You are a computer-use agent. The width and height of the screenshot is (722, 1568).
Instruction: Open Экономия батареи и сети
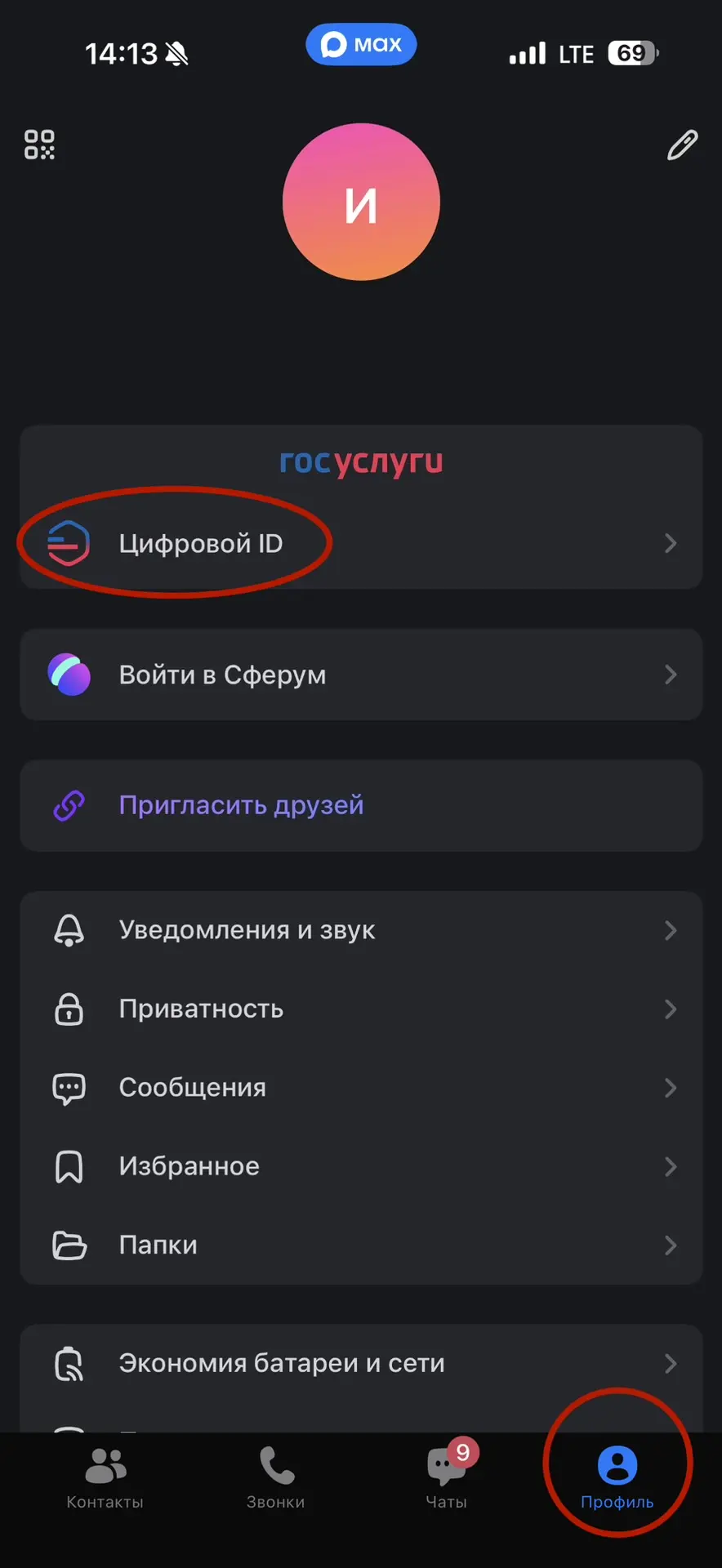point(361,1363)
